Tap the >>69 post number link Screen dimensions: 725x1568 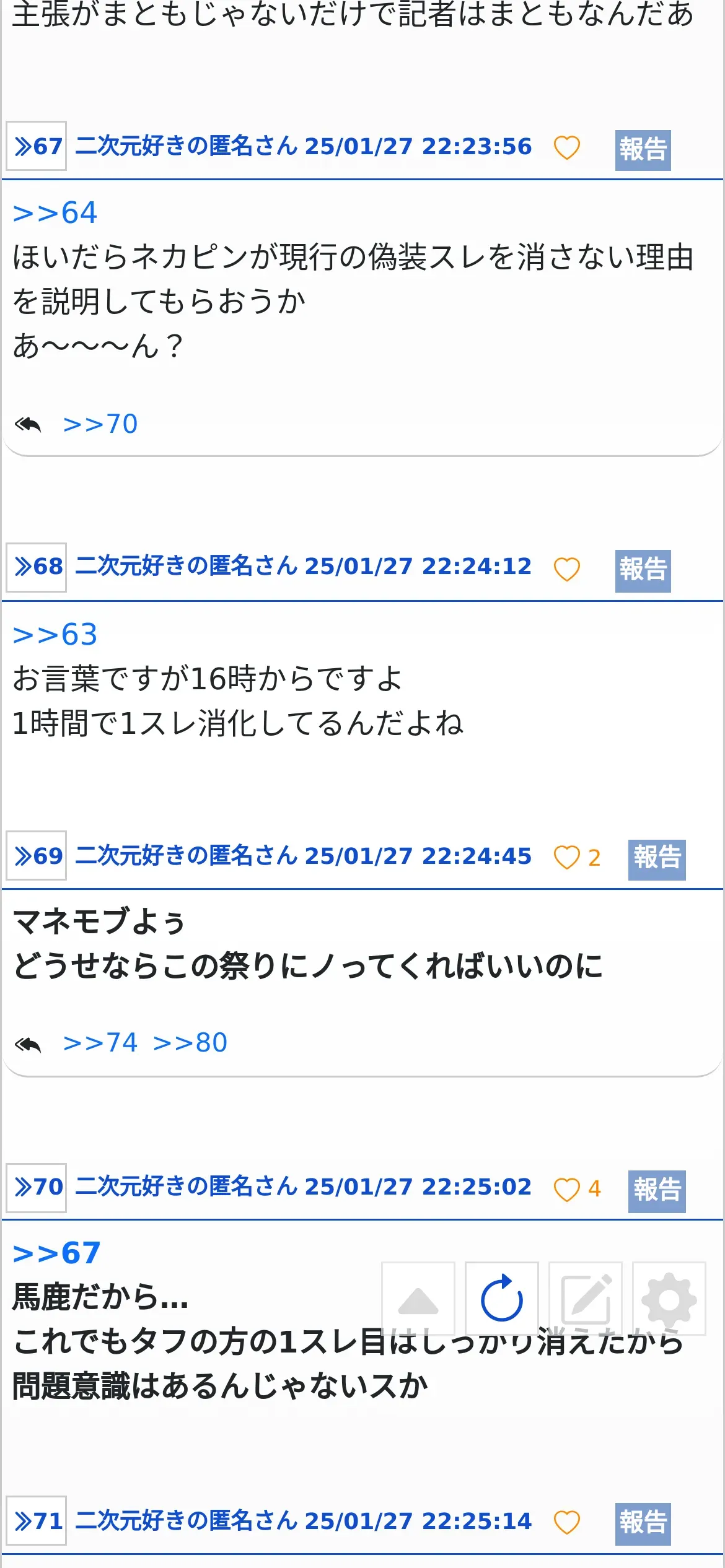(37, 856)
